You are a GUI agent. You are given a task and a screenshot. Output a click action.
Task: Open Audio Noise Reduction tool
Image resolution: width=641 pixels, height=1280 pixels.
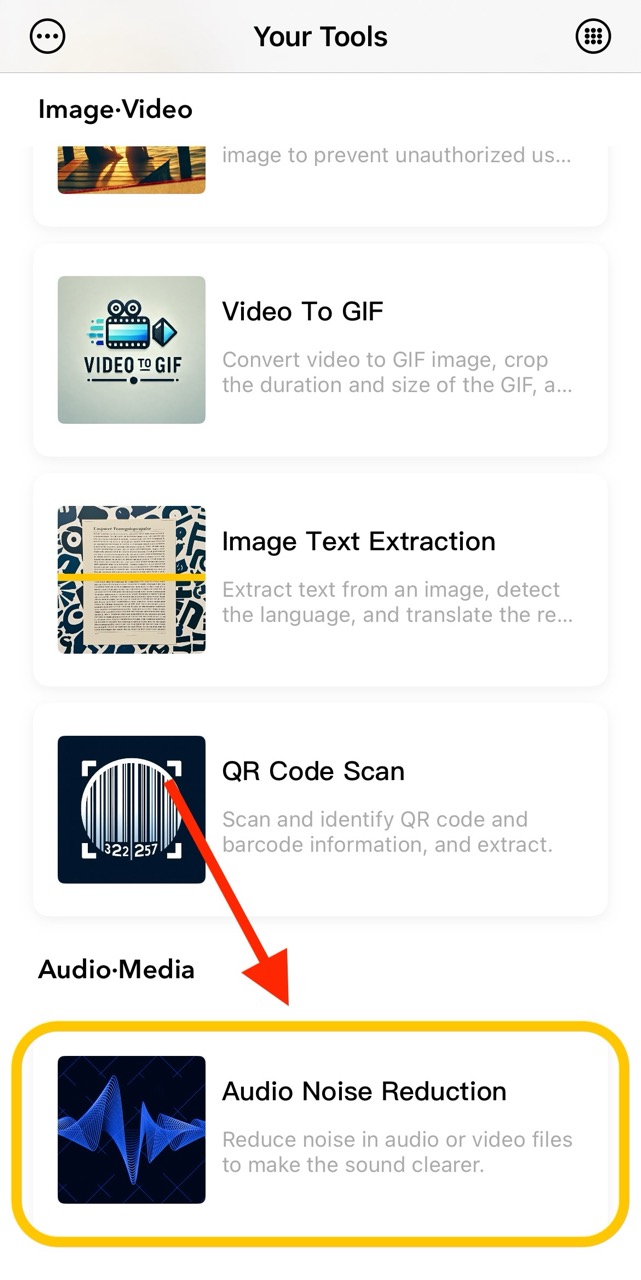(320, 1130)
